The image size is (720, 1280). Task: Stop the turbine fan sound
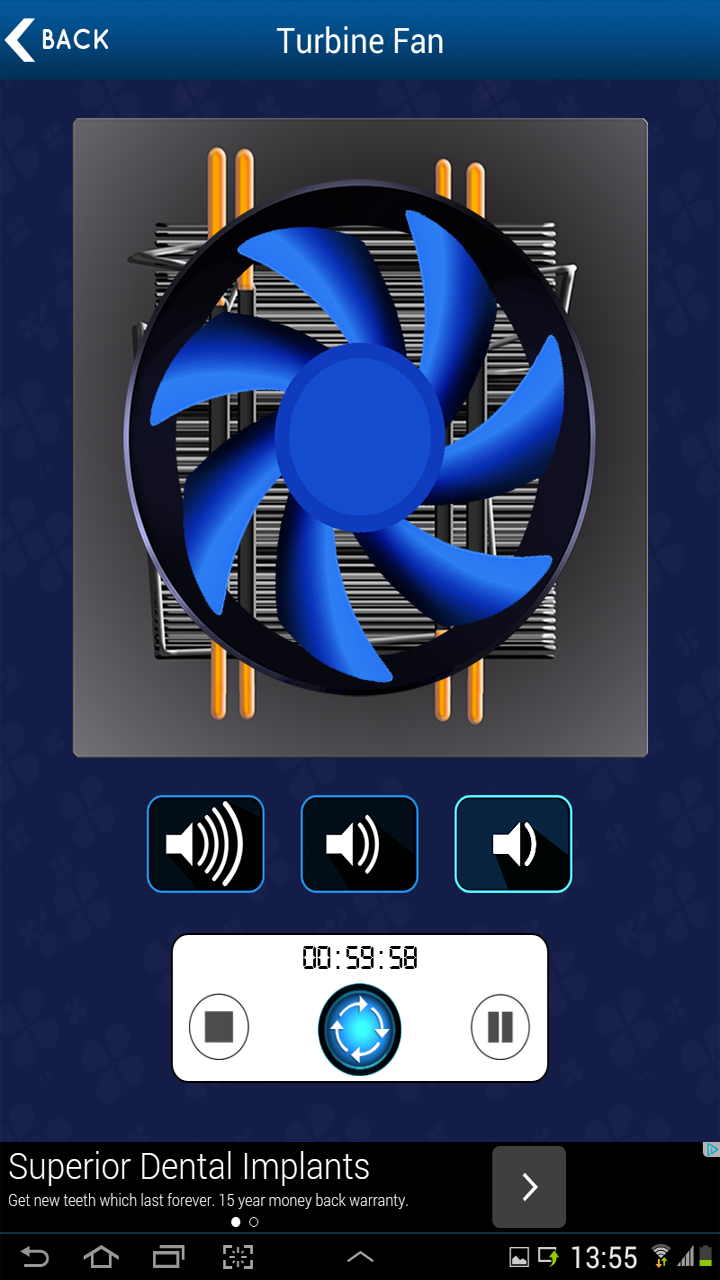[x=219, y=1027]
